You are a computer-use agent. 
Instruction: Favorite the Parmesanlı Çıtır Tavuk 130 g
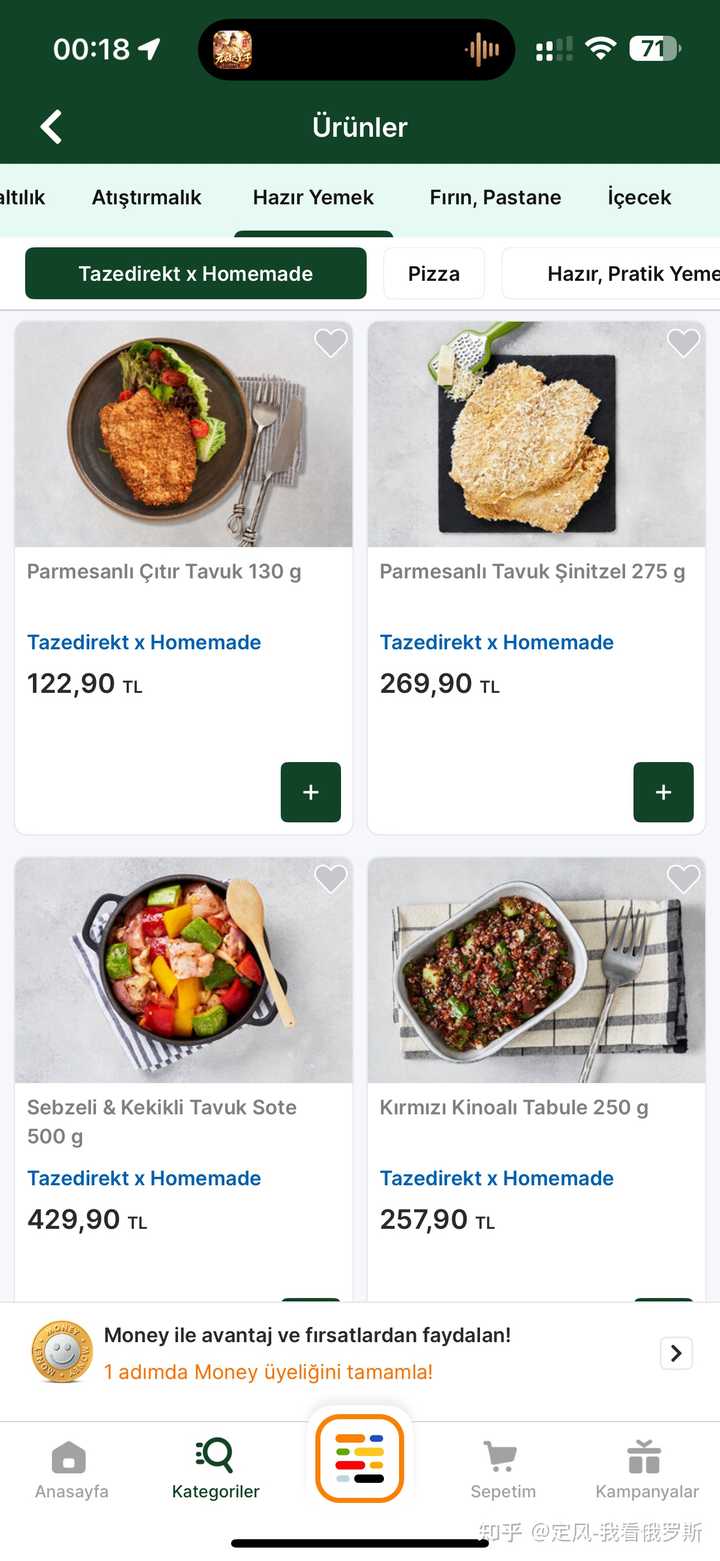coord(330,343)
